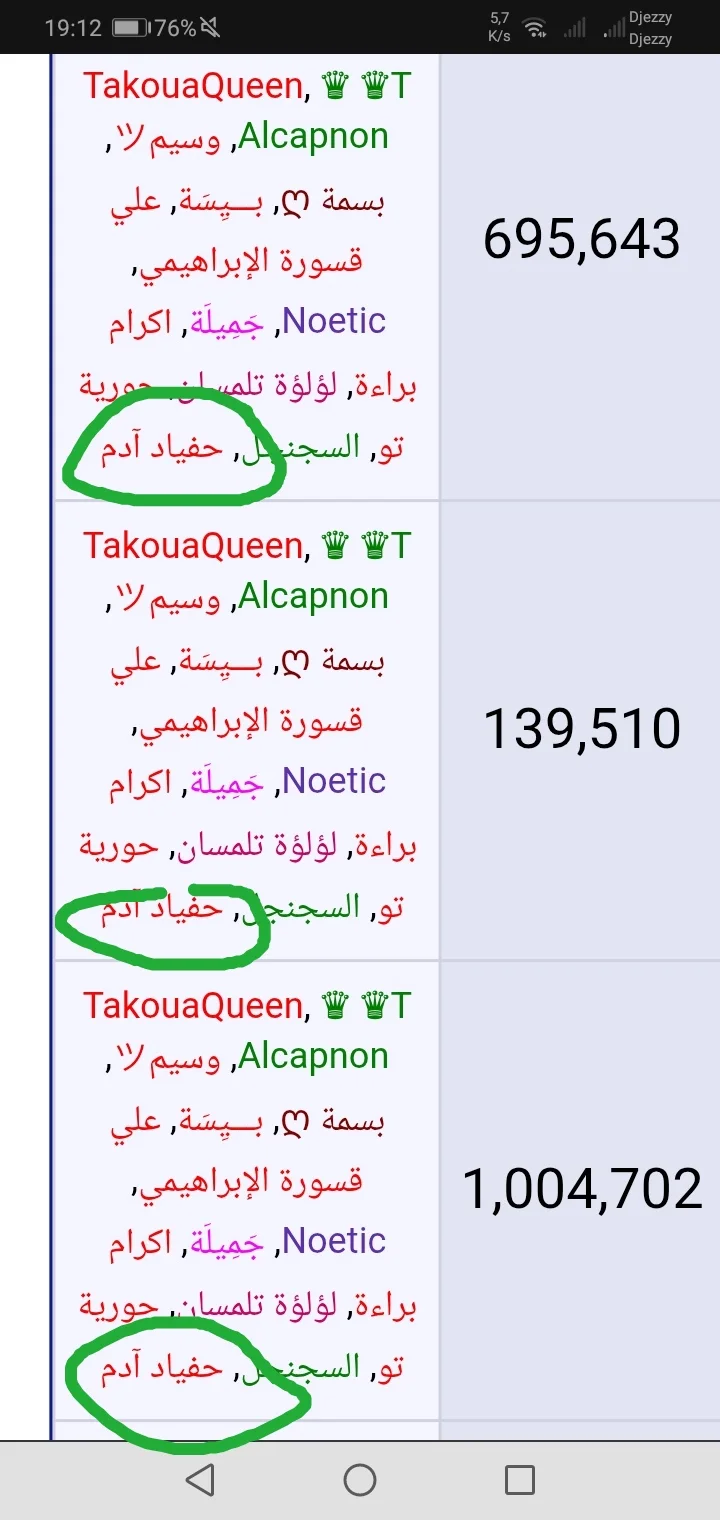
Task: Open TakouaQueen's profile in the 695,643 row
Action: (192, 87)
